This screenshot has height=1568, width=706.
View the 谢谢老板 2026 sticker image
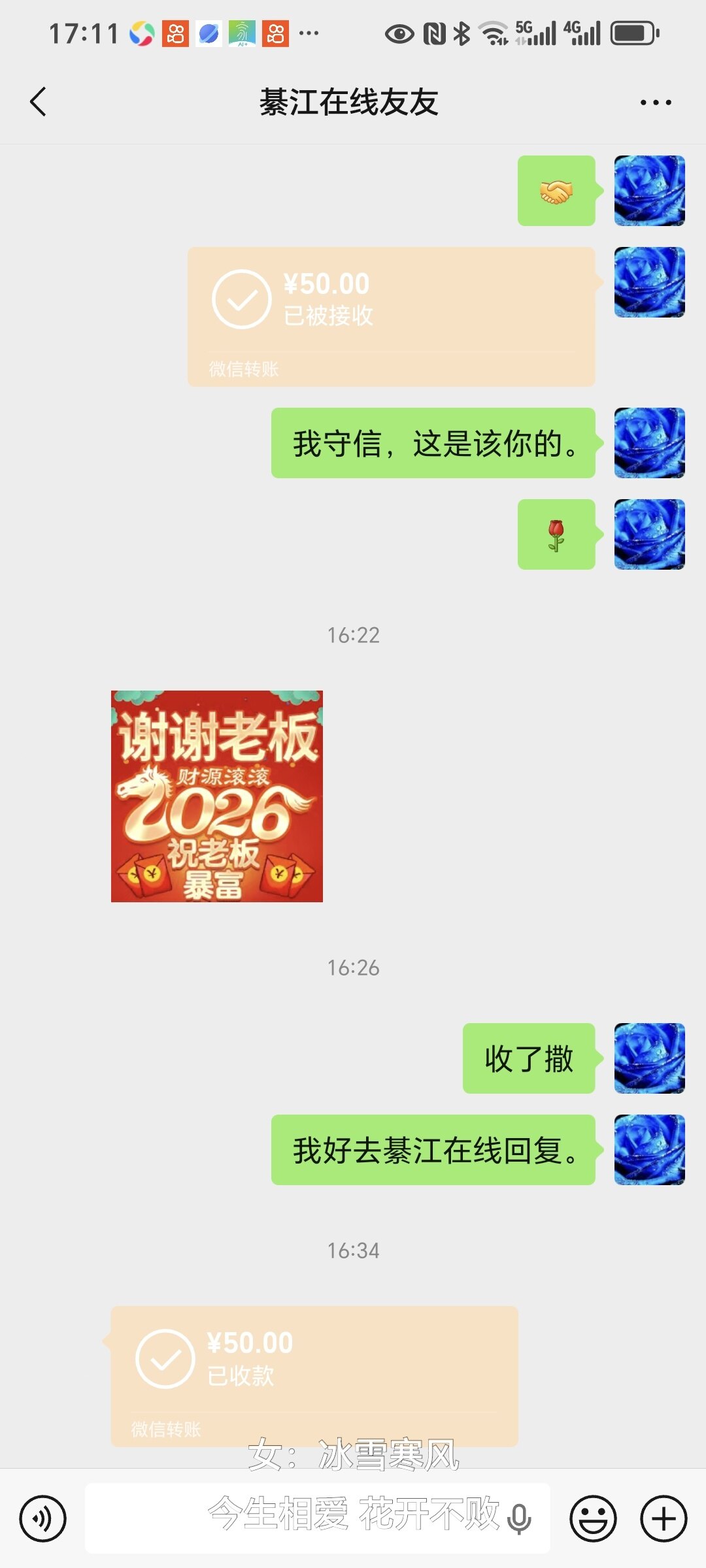(x=217, y=796)
